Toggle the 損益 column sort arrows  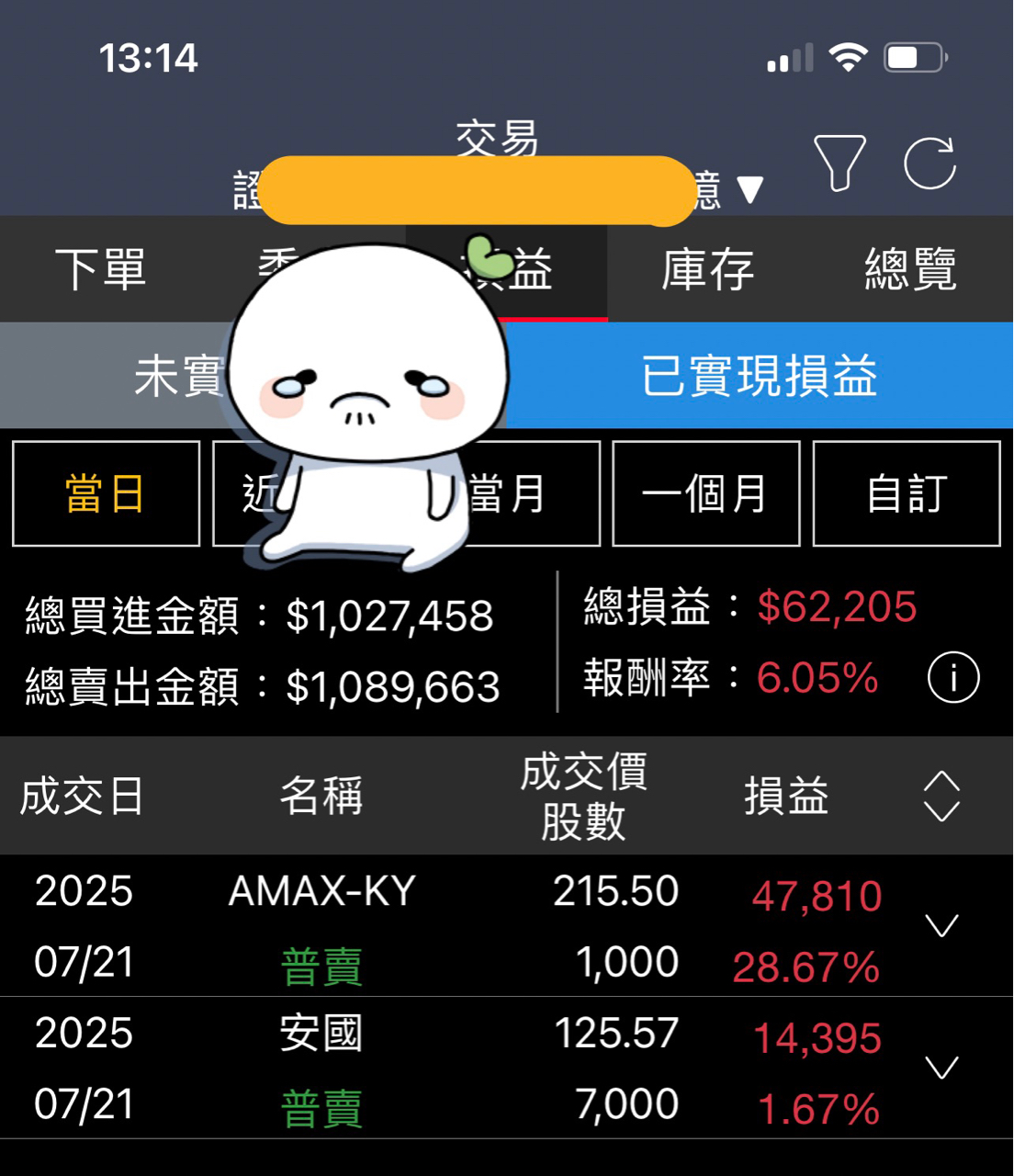(x=941, y=796)
